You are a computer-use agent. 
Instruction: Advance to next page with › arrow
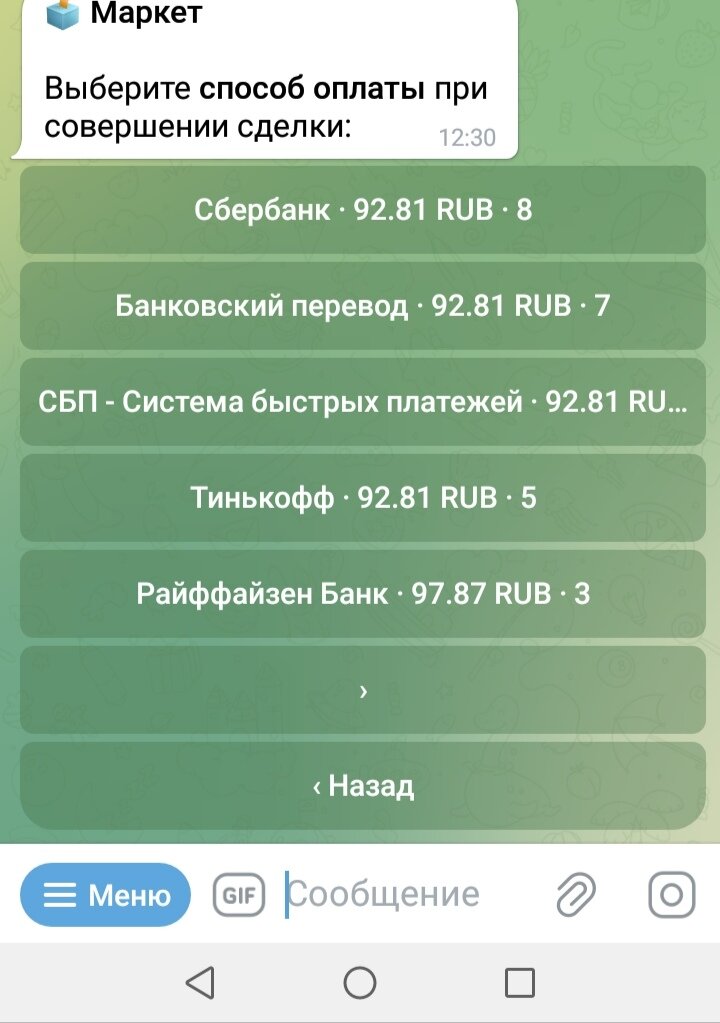point(360,689)
